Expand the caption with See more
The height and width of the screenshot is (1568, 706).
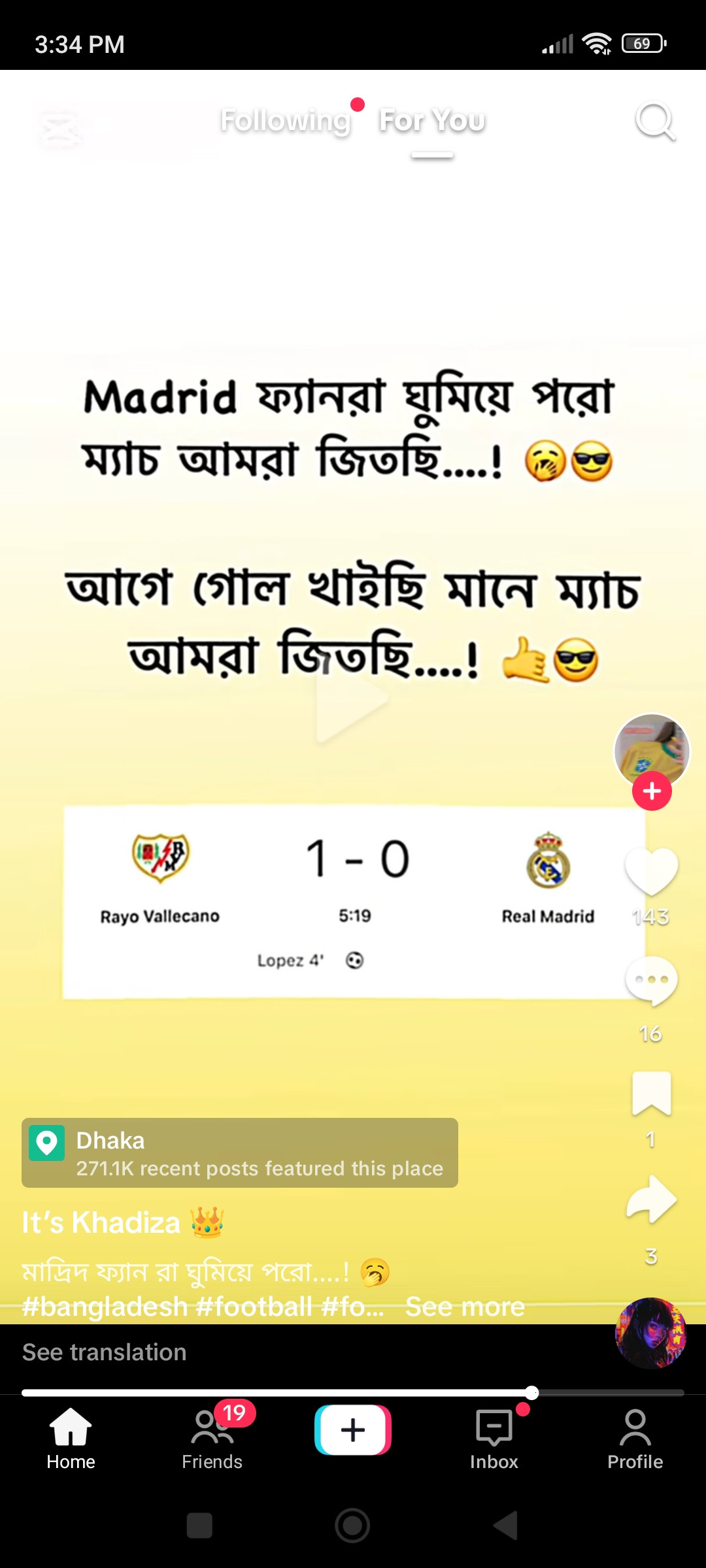(x=465, y=1307)
